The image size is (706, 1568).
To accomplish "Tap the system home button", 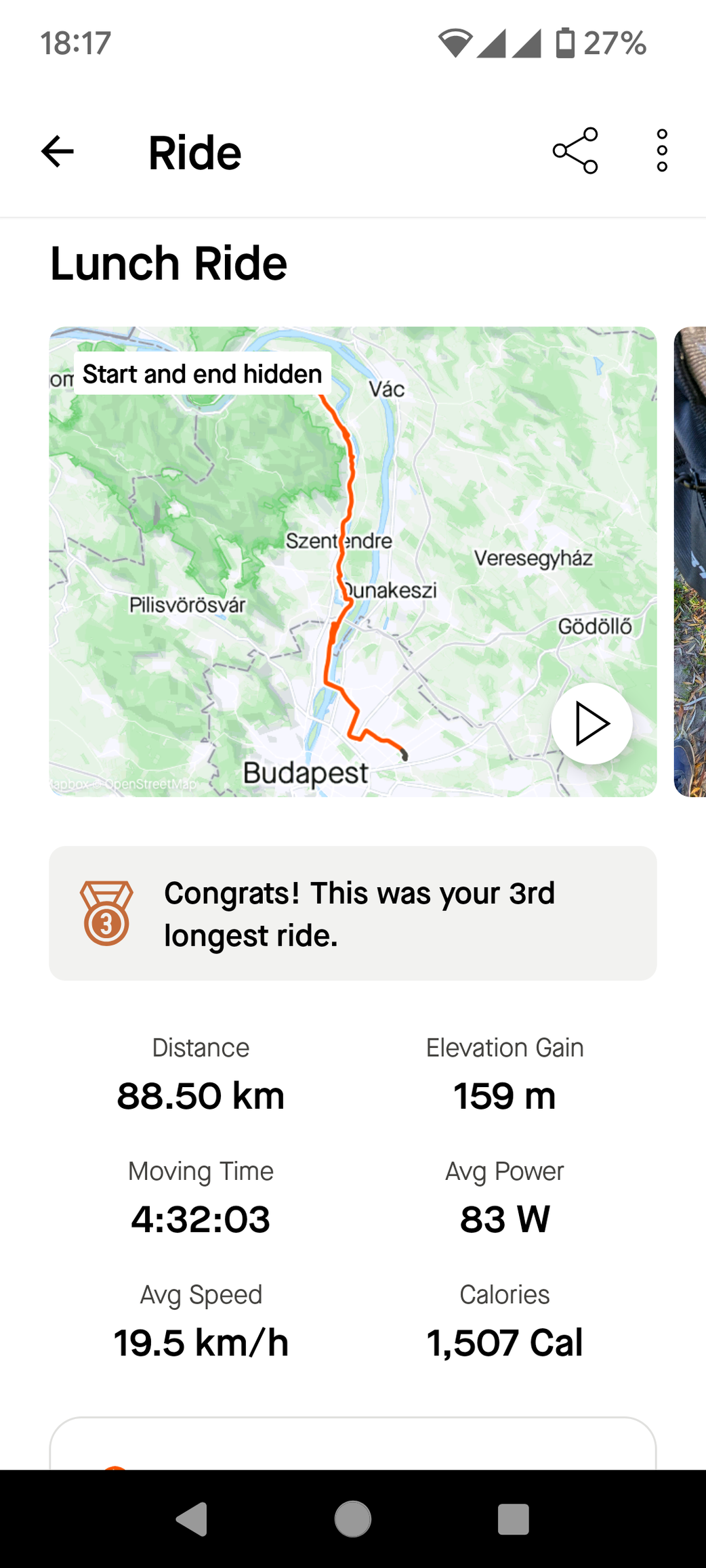I will tap(352, 1519).
